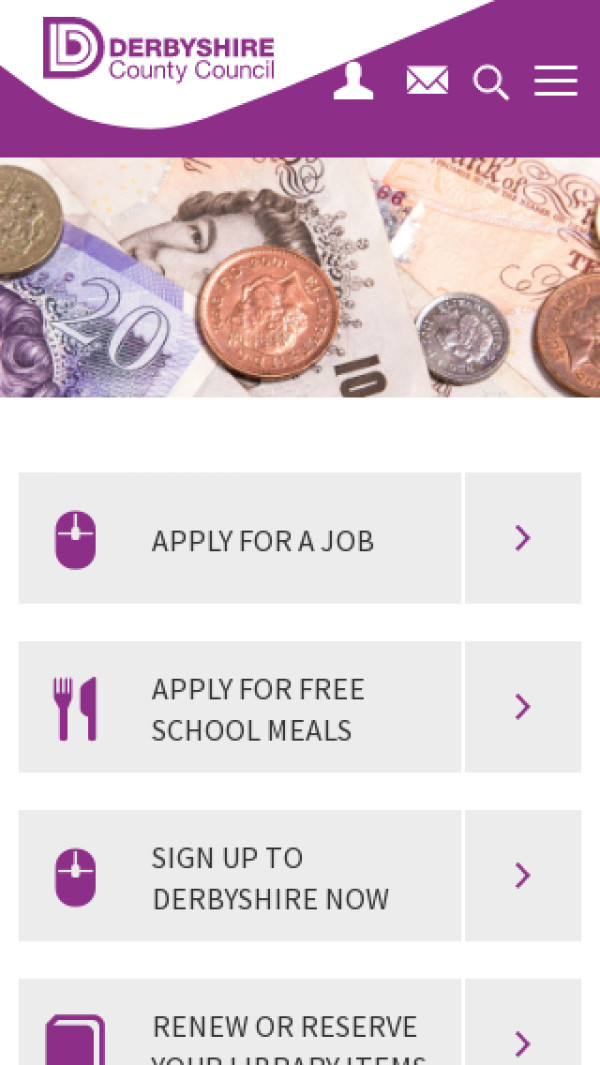Image resolution: width=600 pixels, height=1065 pixels.
Task: Open the hamburger menu
Action: [556, 81]
